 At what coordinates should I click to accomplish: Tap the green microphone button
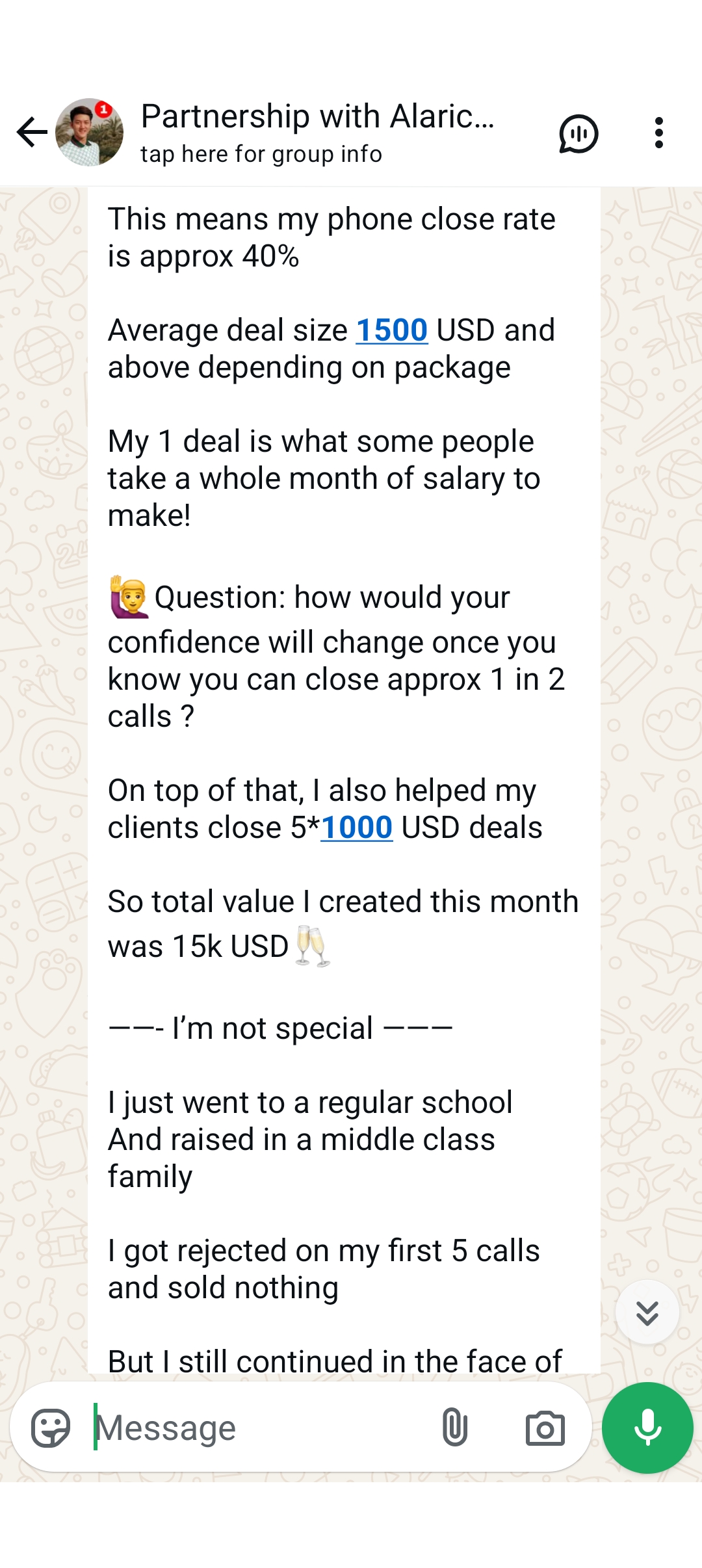647,1428
